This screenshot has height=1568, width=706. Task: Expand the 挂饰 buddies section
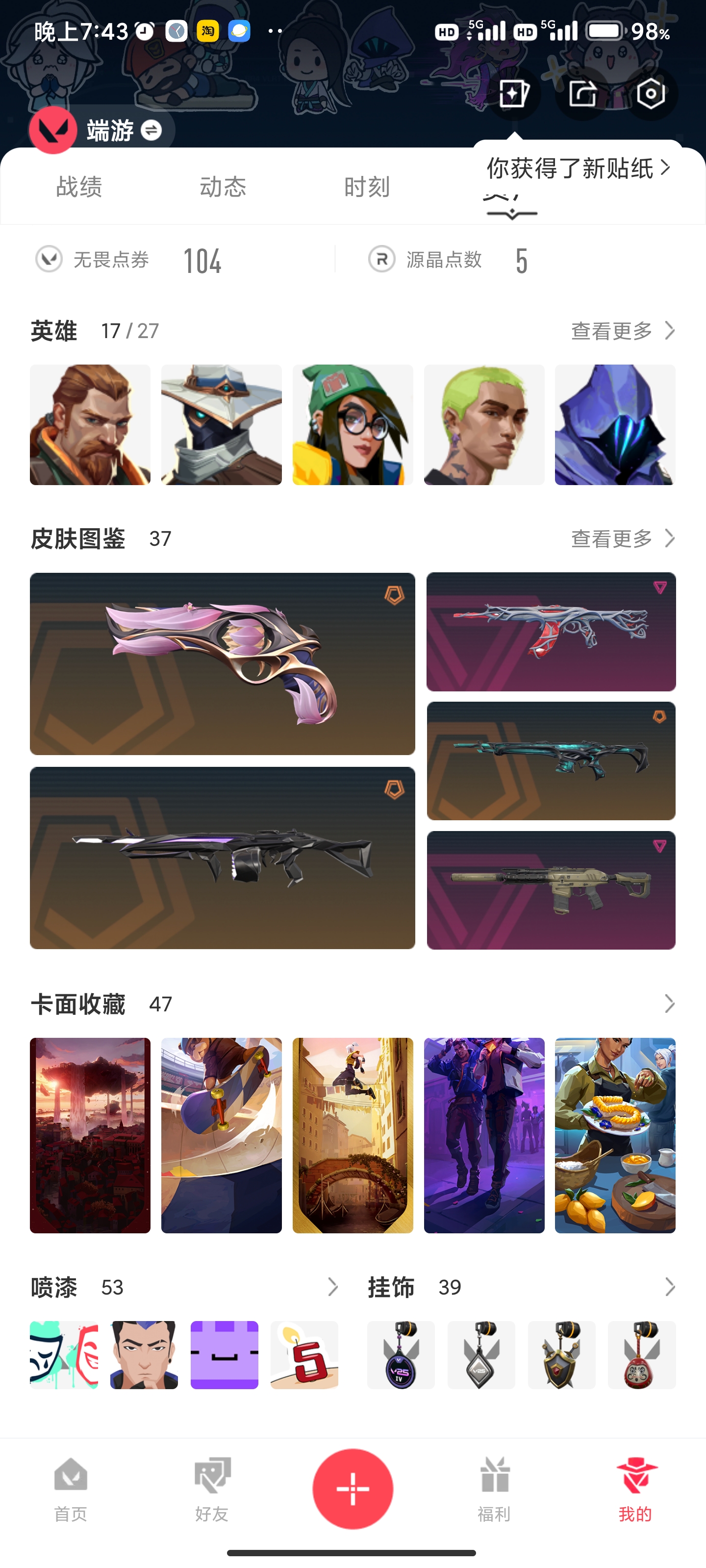[x=669, y=1287]
